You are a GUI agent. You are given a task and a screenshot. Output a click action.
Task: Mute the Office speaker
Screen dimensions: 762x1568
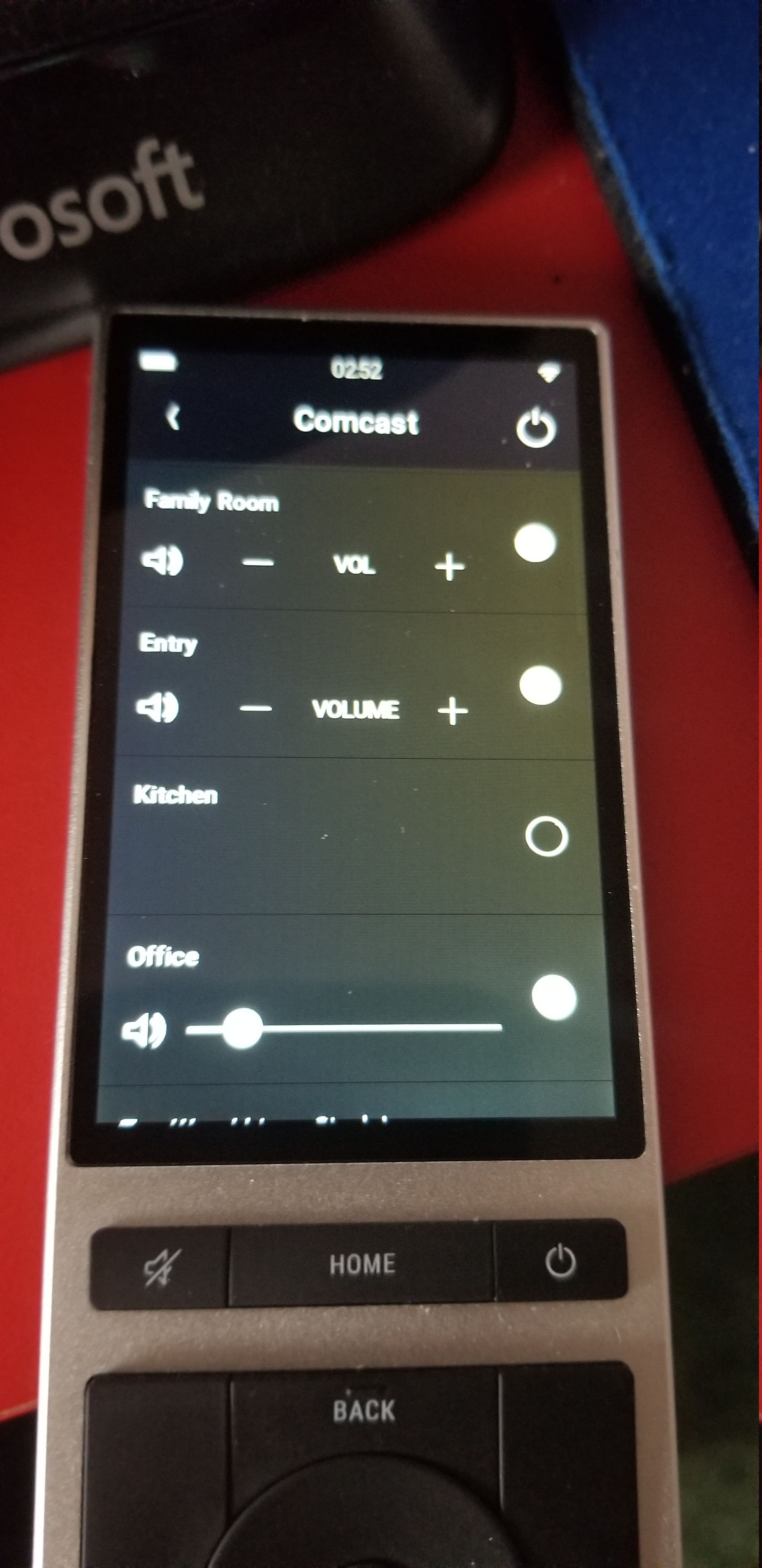tap(144, 1031)
